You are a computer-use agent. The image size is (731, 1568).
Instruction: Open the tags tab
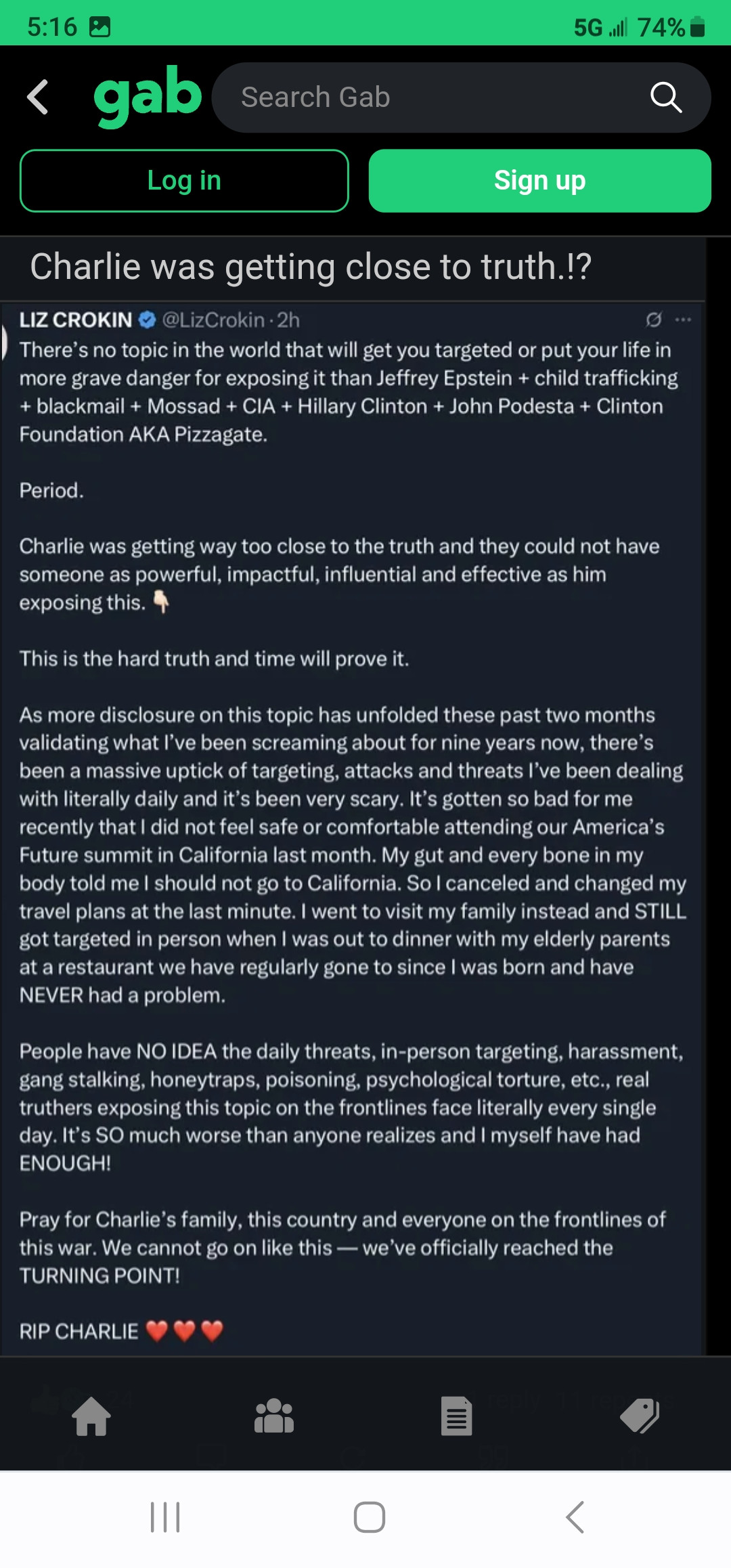[x=640, y=1416]
